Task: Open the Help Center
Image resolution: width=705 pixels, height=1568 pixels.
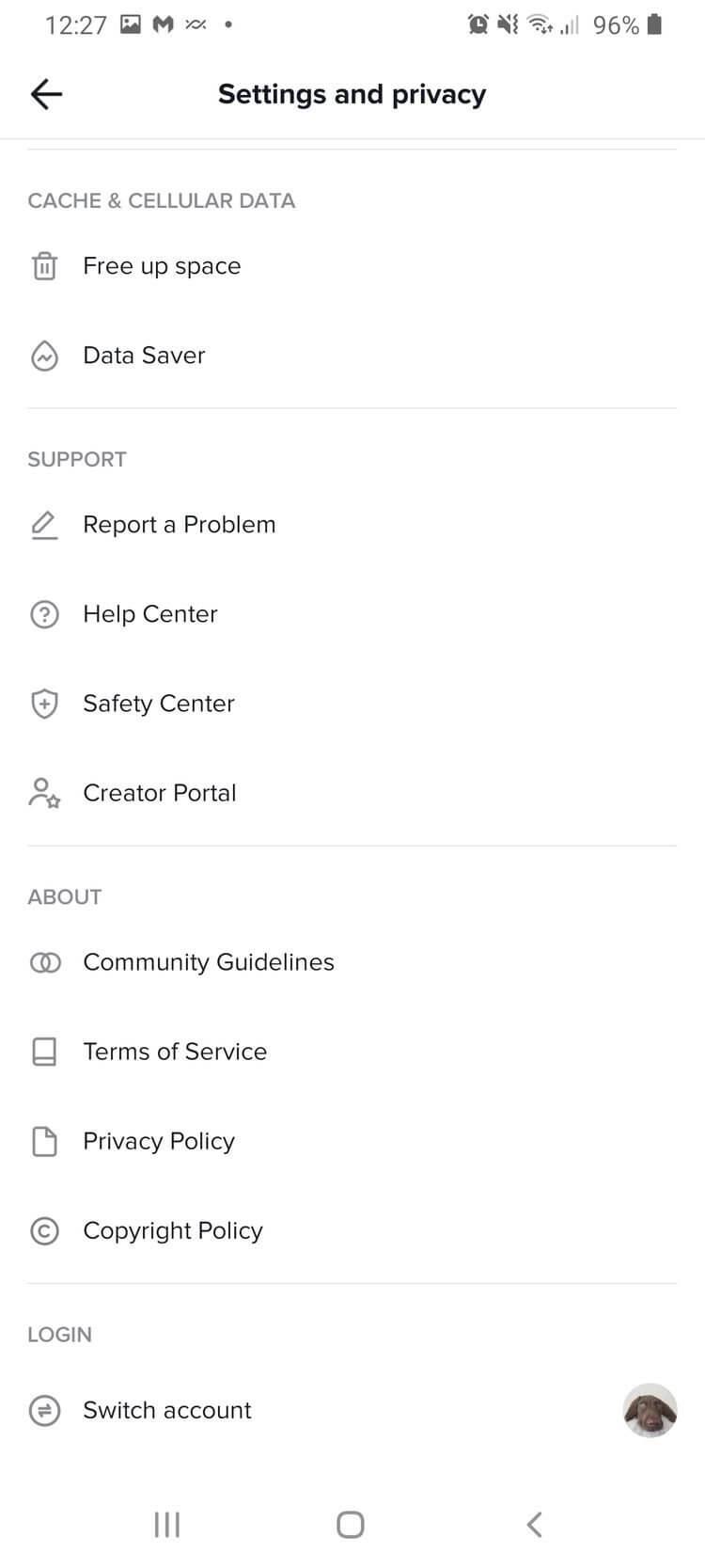Action: [352, 614]
